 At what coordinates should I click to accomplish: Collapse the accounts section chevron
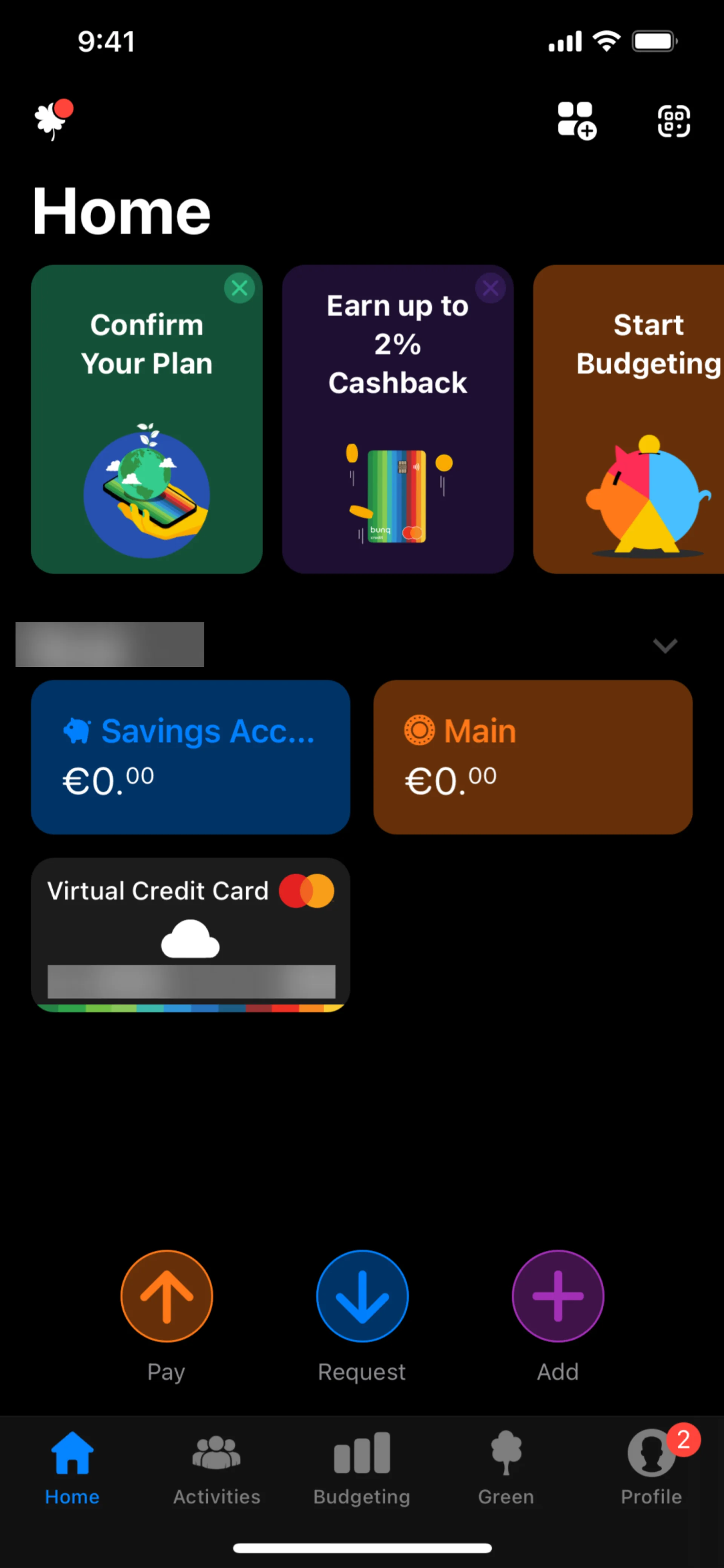tap(665, 645)
